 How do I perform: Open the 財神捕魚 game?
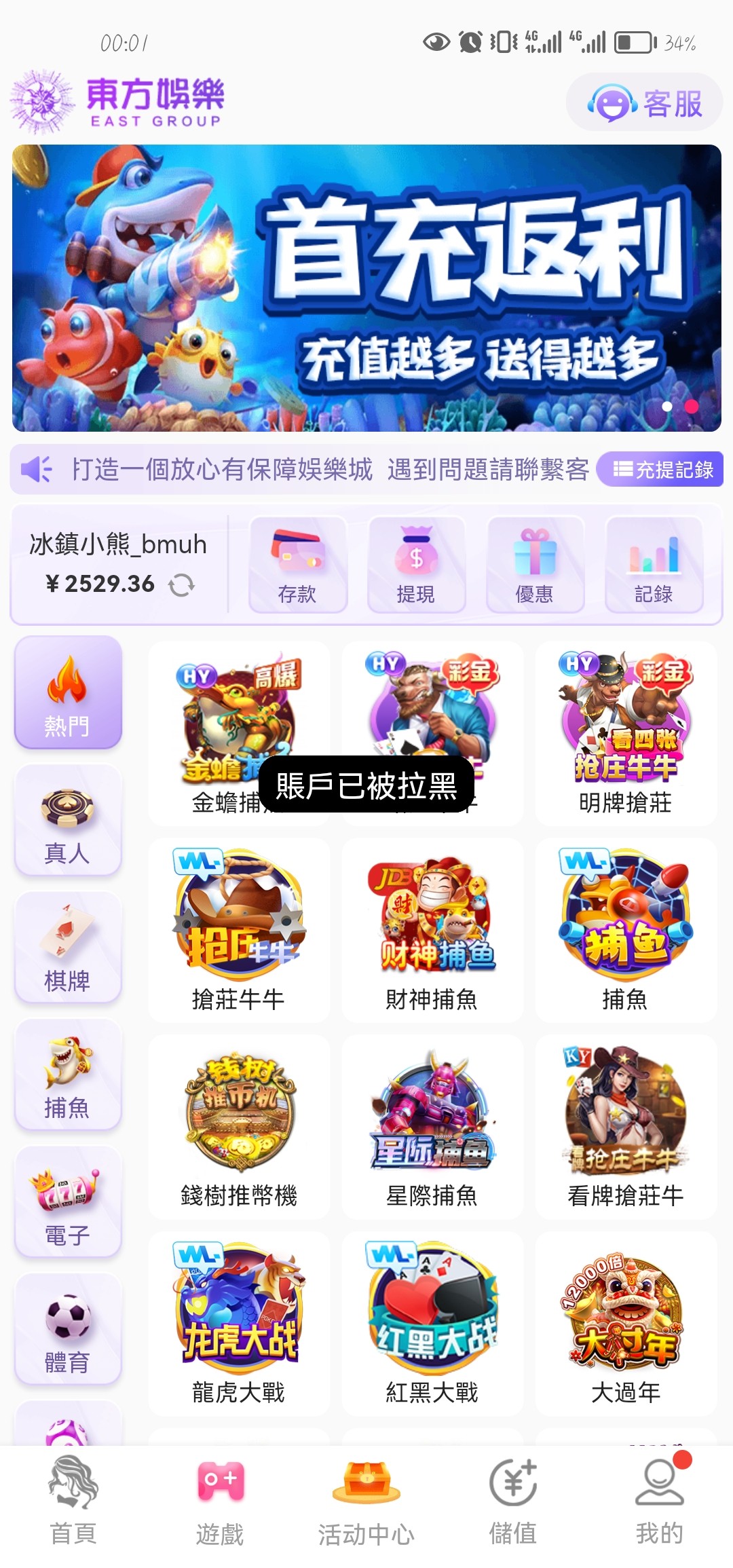(432, 930)
